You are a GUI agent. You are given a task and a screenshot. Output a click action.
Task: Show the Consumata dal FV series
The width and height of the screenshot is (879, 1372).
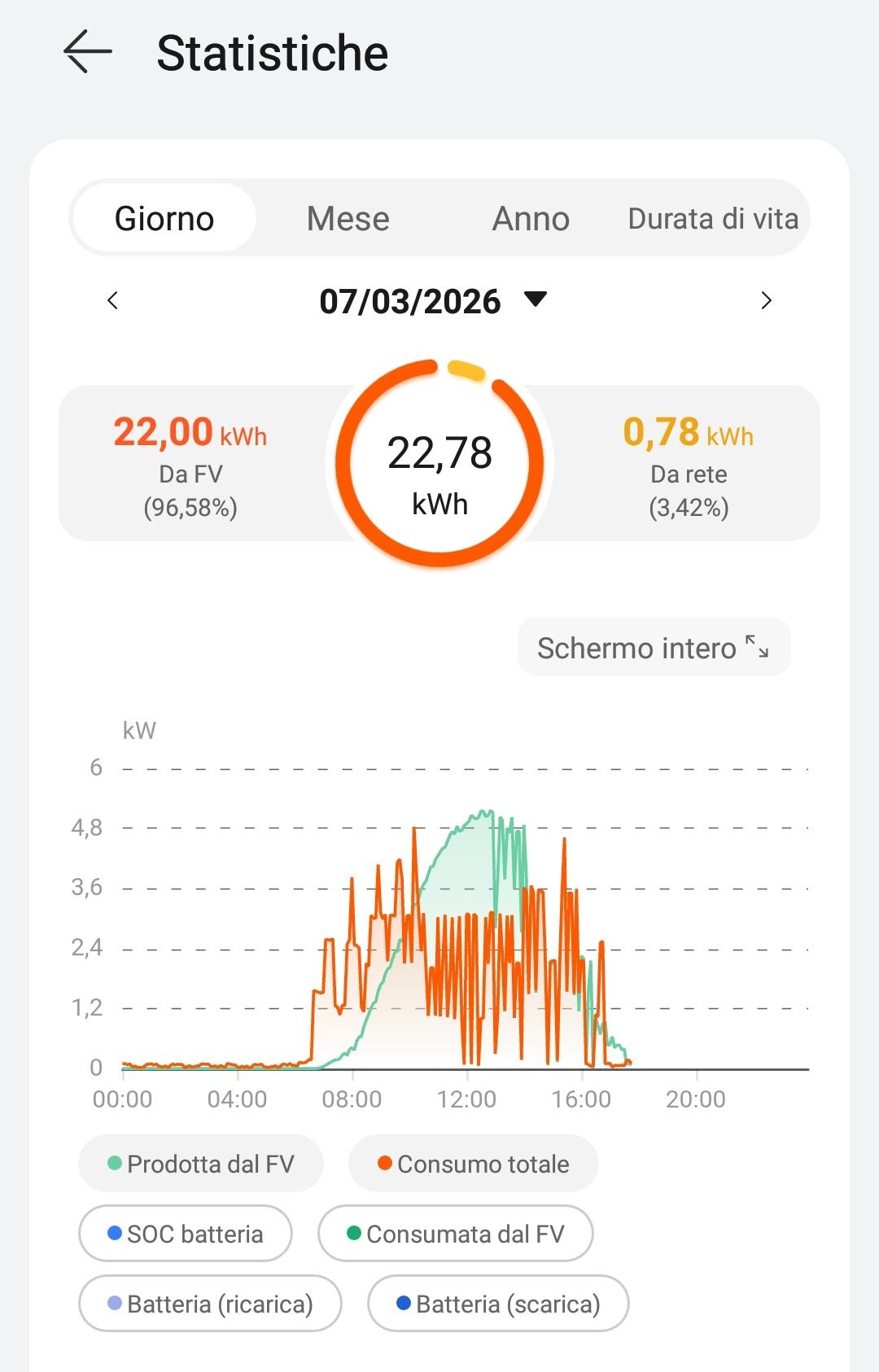[456, 1234]
